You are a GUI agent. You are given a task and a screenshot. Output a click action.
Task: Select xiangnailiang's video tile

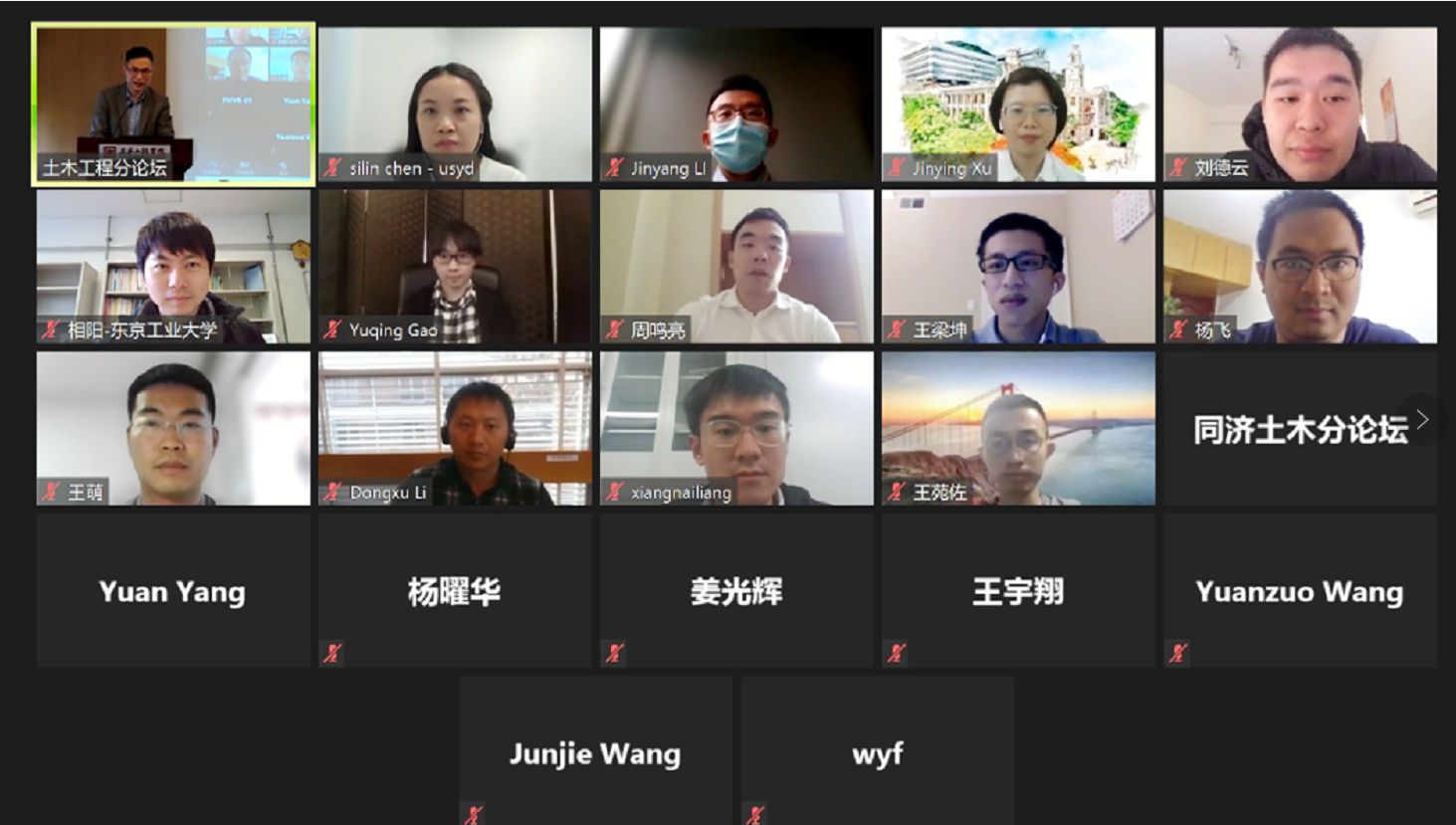tap(736, 428)
